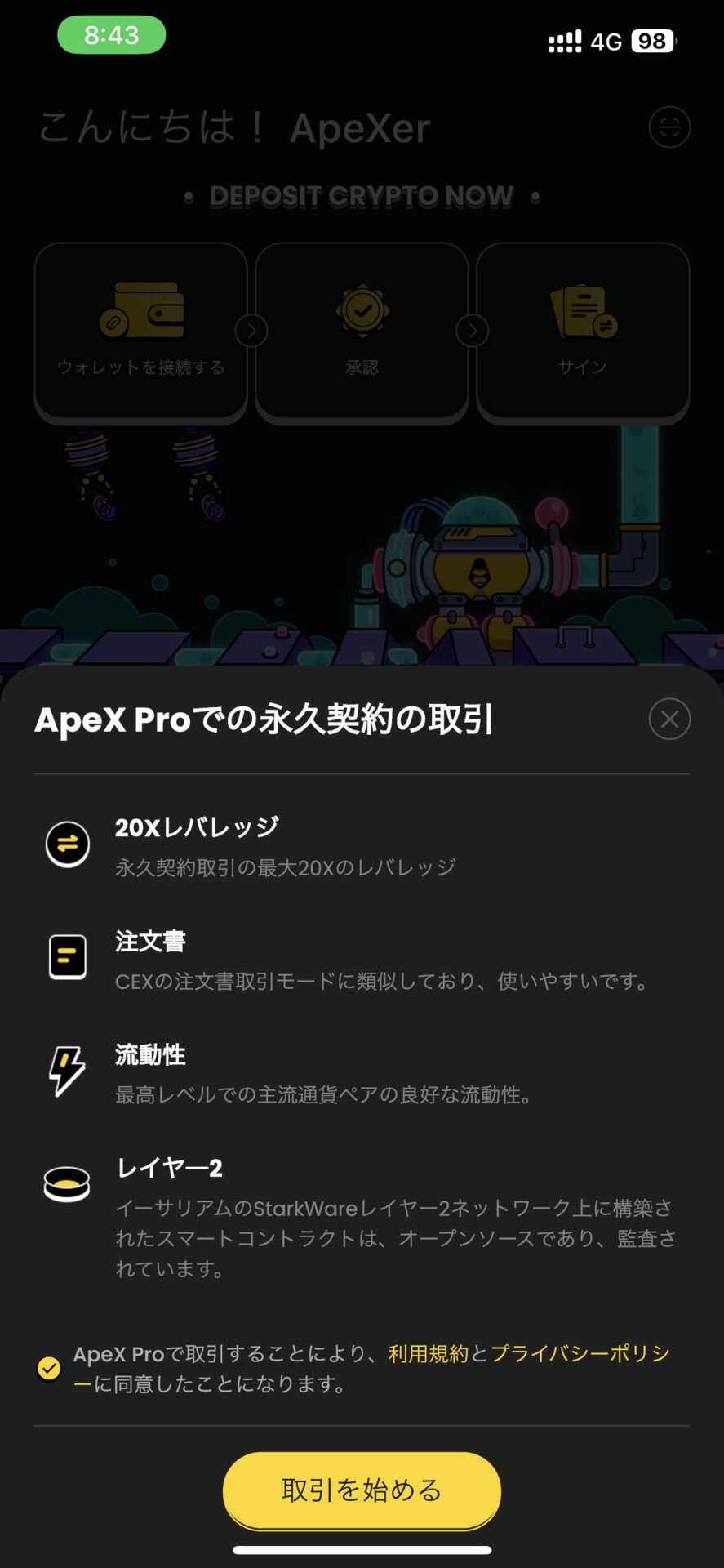Tap the circular icon beside ApeXer greeting
The image size is (724, 1568).
(668, 127)
